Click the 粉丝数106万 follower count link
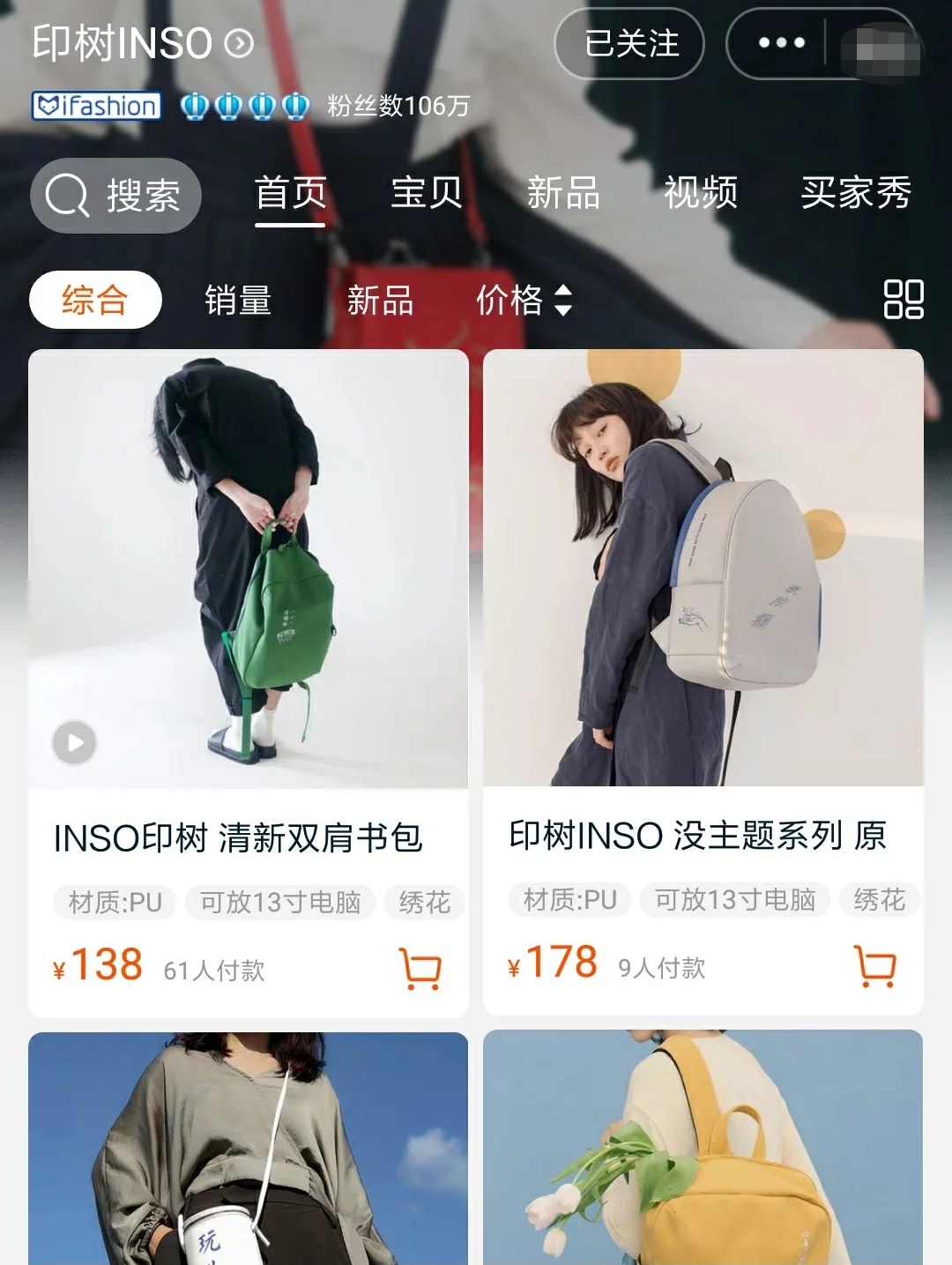 pos(393,106)
